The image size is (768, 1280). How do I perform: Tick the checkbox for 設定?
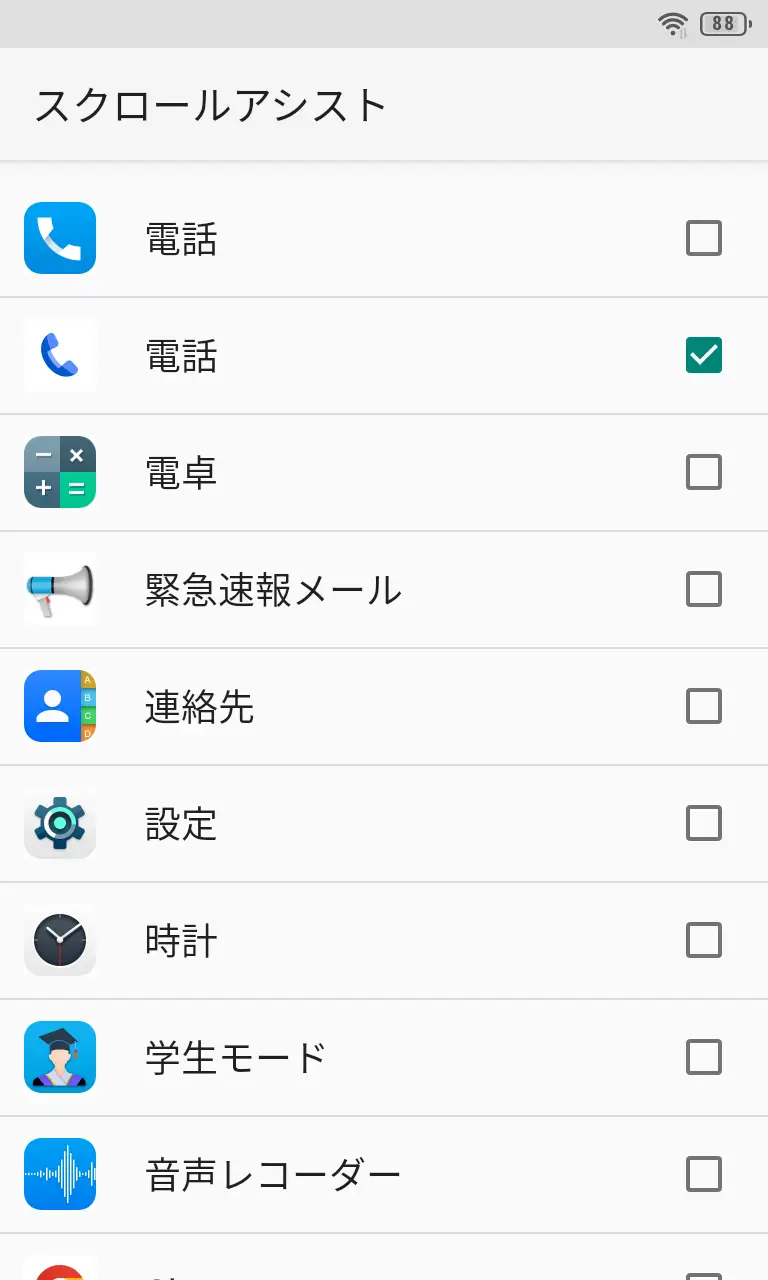pyautogui.click(x=704, y=823)
